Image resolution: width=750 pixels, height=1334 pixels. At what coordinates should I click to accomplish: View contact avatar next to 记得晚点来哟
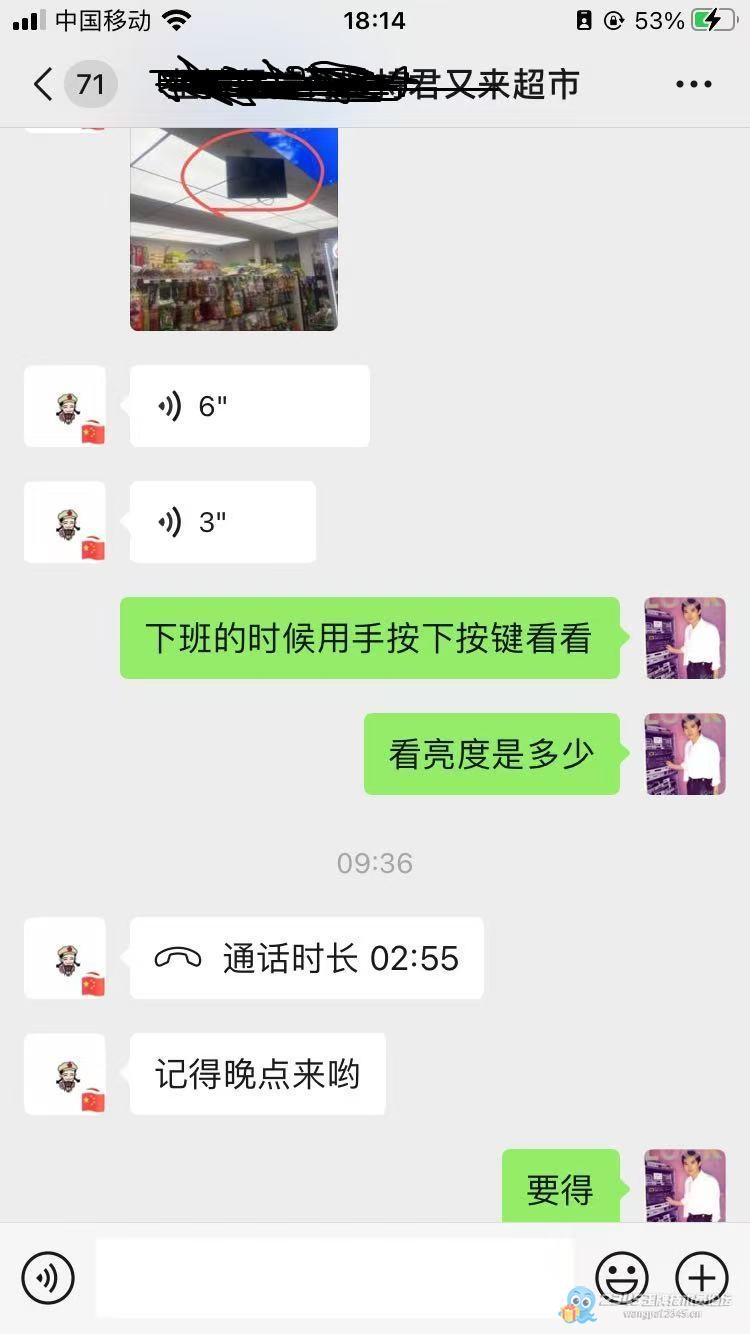[x=65, y=1074]
